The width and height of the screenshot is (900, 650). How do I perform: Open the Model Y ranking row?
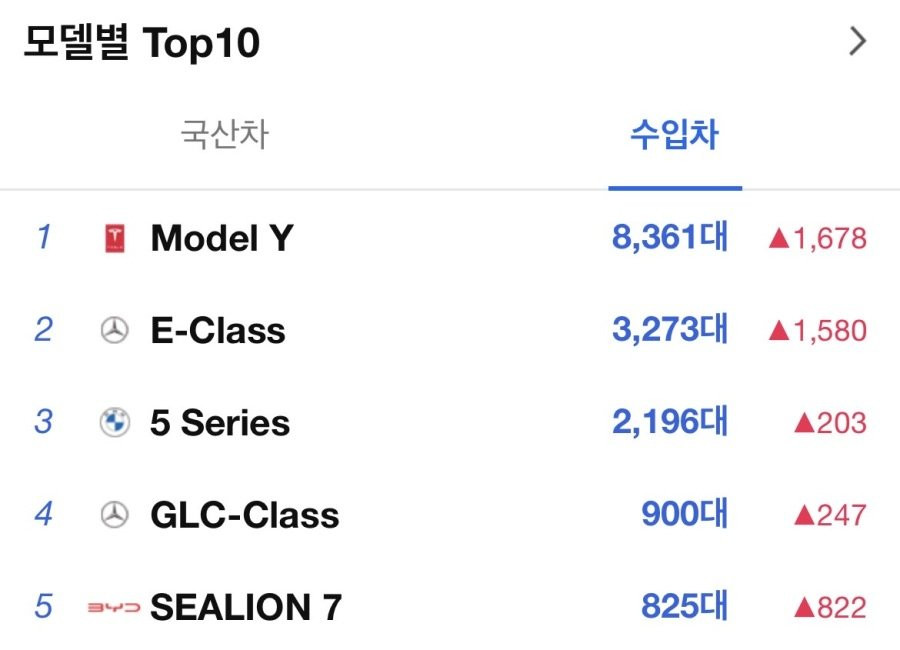(x=222, y=238)
